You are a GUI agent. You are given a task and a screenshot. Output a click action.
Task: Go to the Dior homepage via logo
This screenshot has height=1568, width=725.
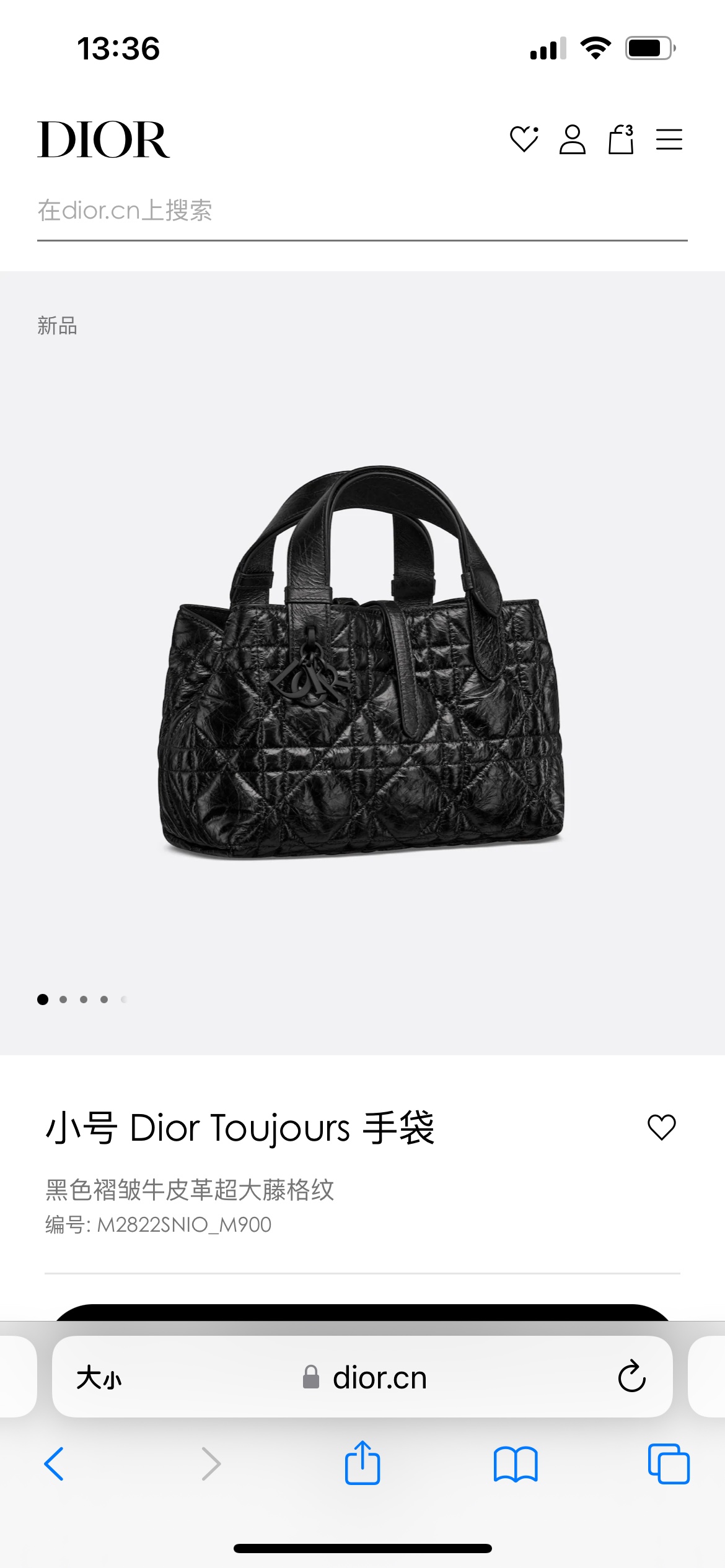(103, 139)
